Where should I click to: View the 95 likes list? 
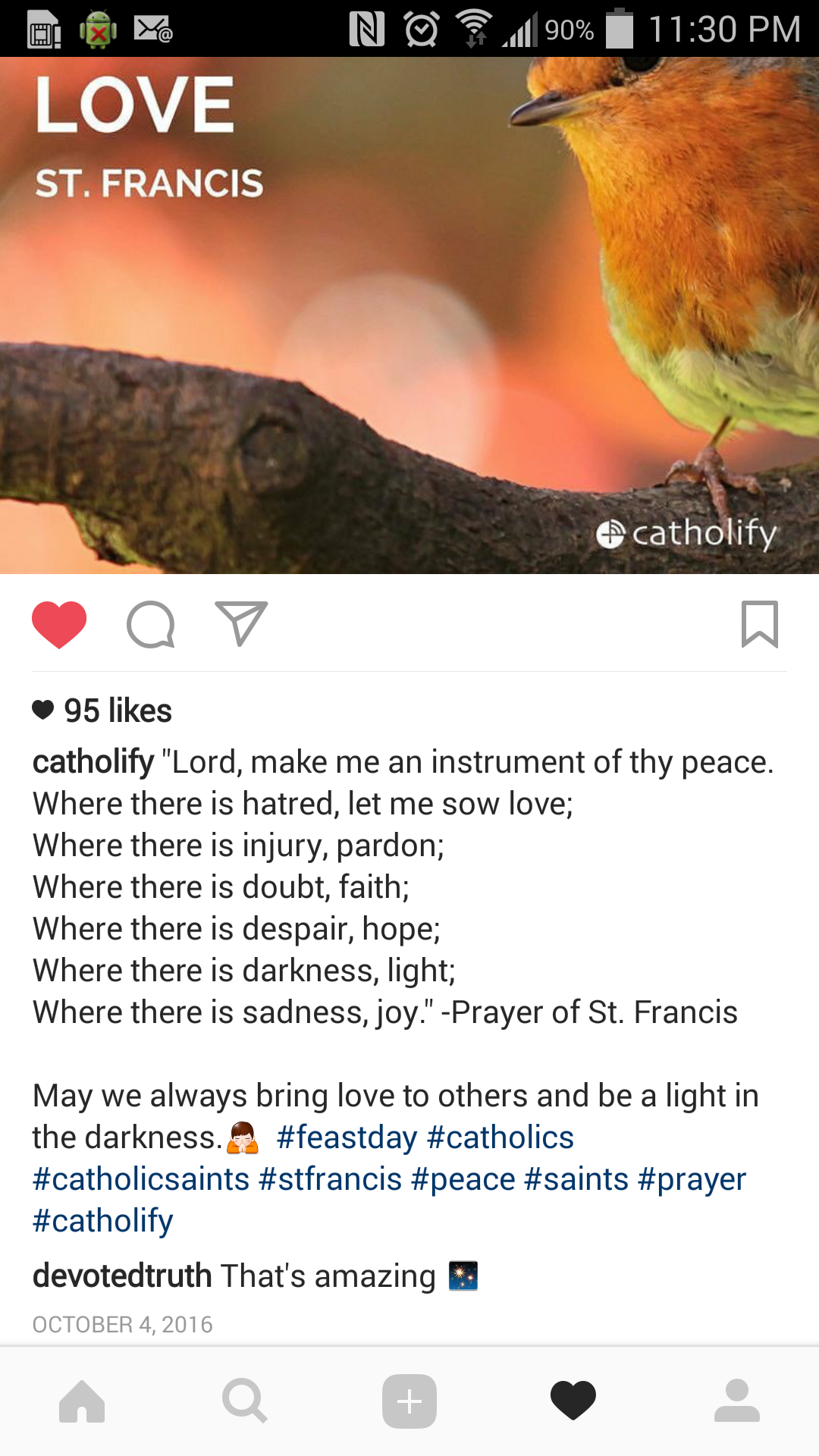point(118,711)
